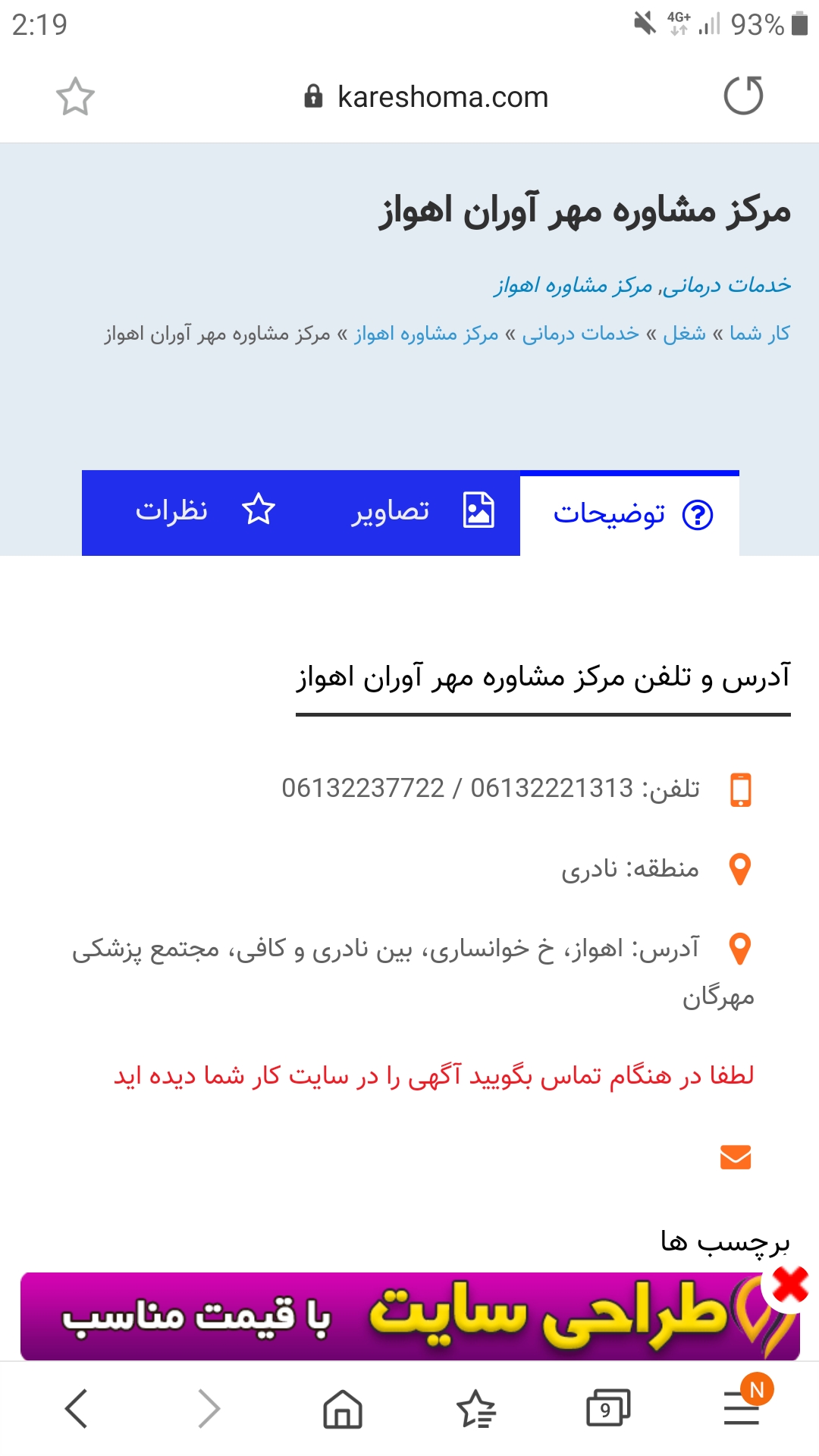
Task: Open شغل in the breadcrumb
Action: [x=684, y=334]
